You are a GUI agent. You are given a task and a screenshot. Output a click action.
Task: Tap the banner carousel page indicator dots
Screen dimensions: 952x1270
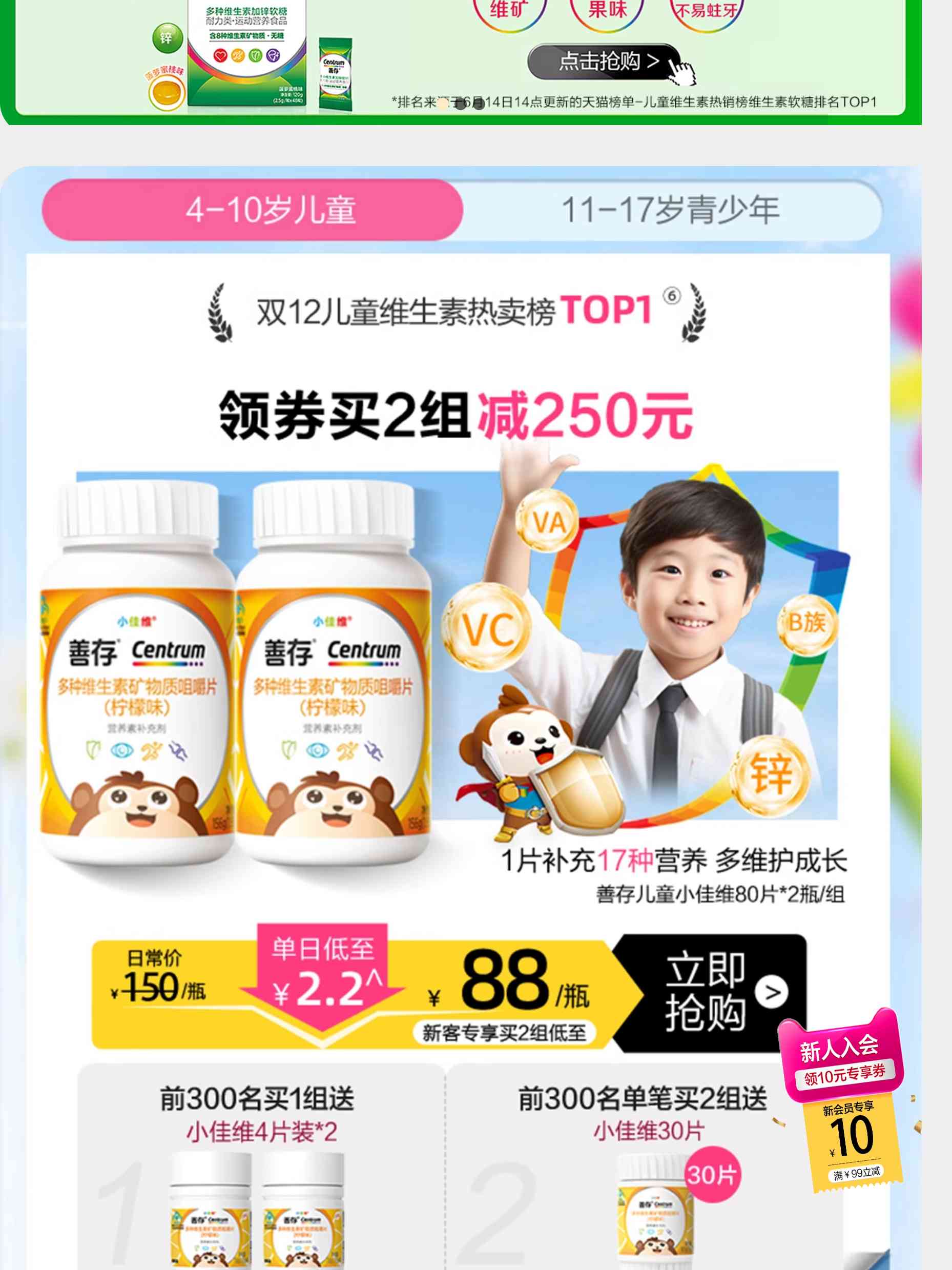[460, 104]
